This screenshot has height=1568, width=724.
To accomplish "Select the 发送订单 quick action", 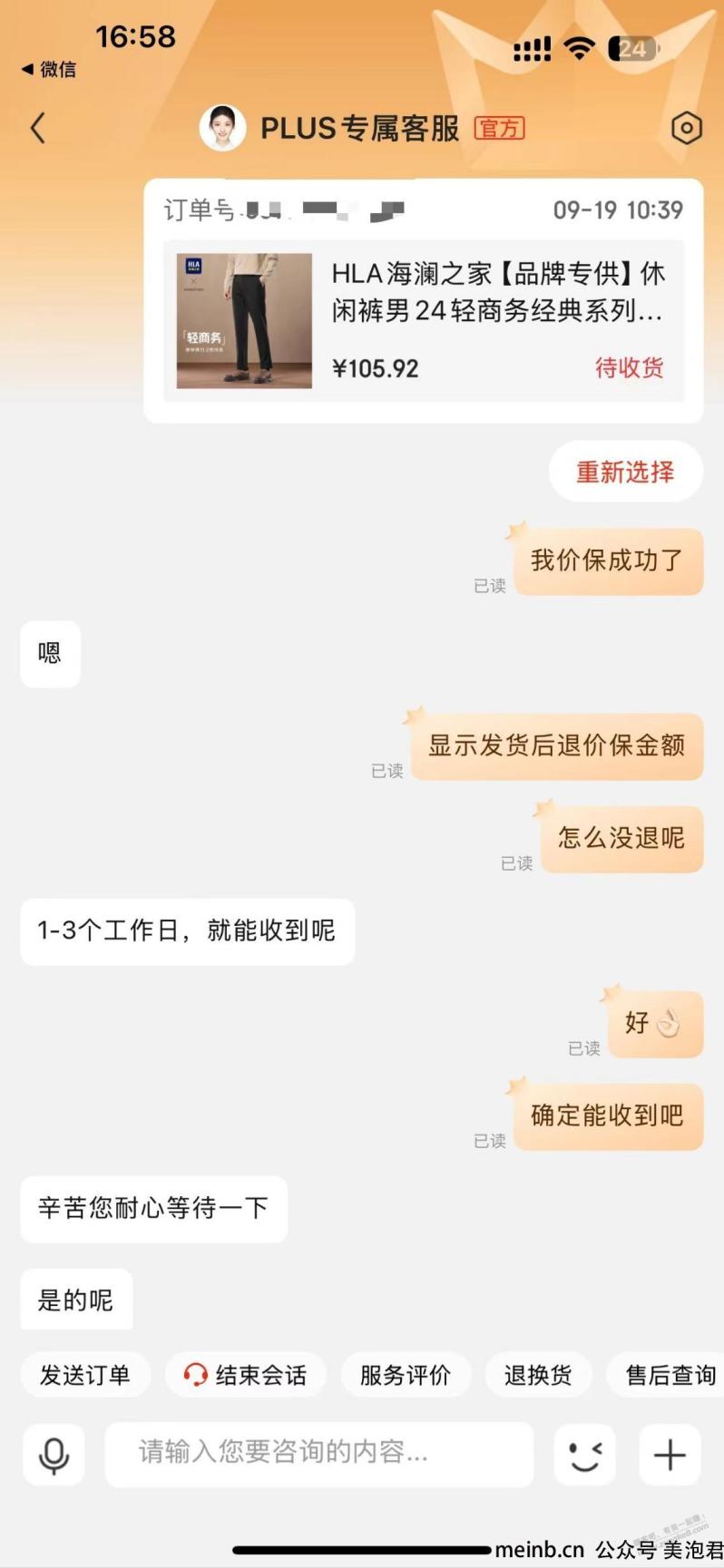I will tap(84, 1375).
